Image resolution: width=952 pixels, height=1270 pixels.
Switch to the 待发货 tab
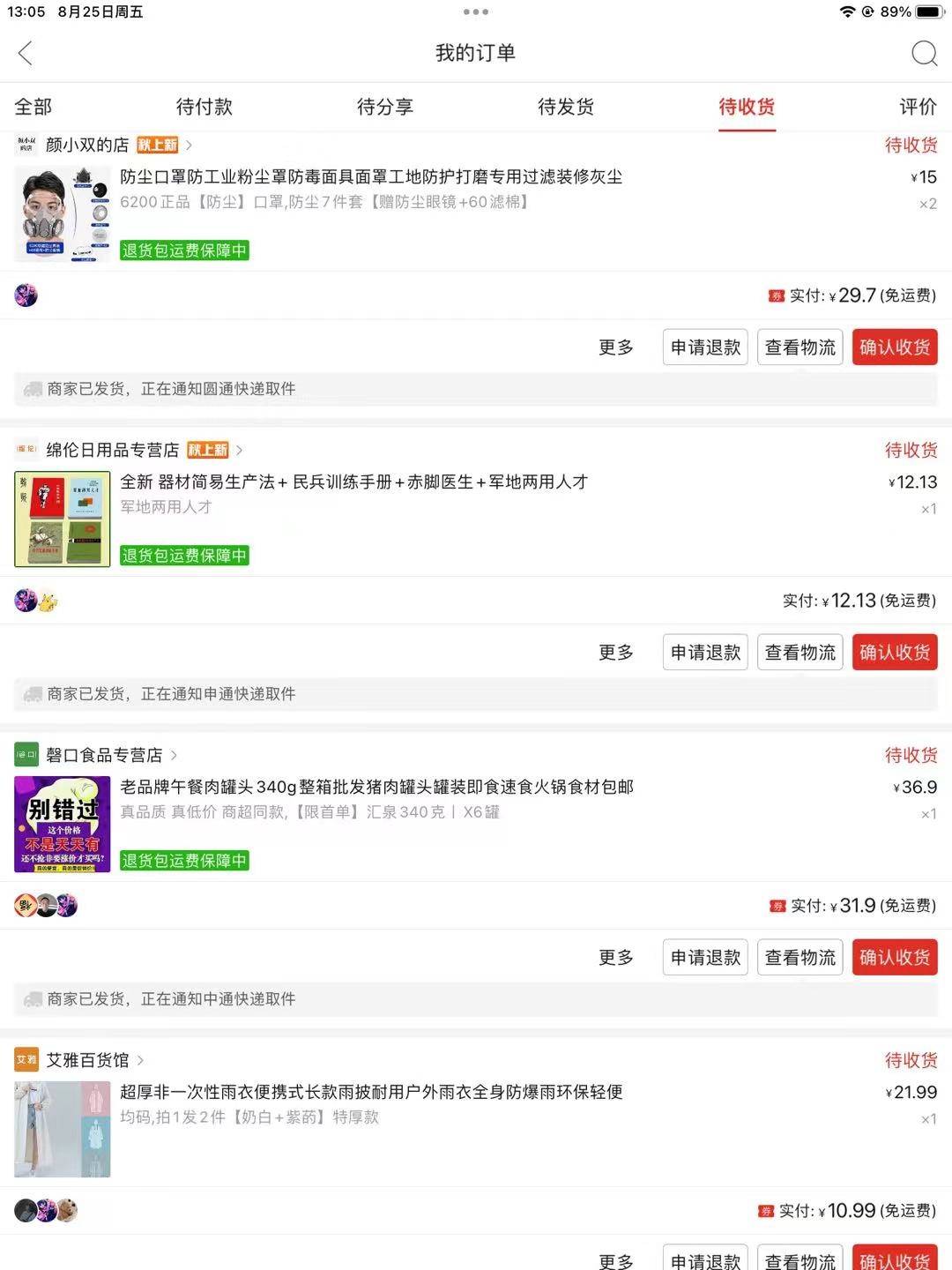coord(566,107)
